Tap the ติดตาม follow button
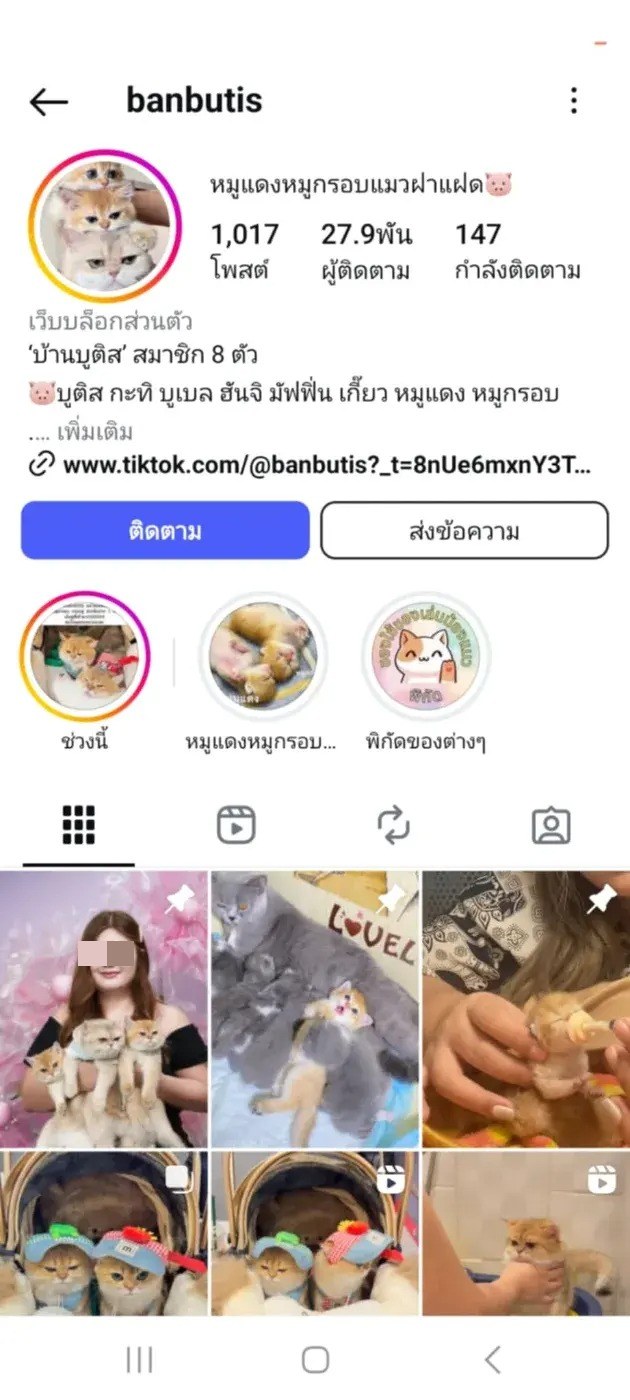 click(165, 530)
